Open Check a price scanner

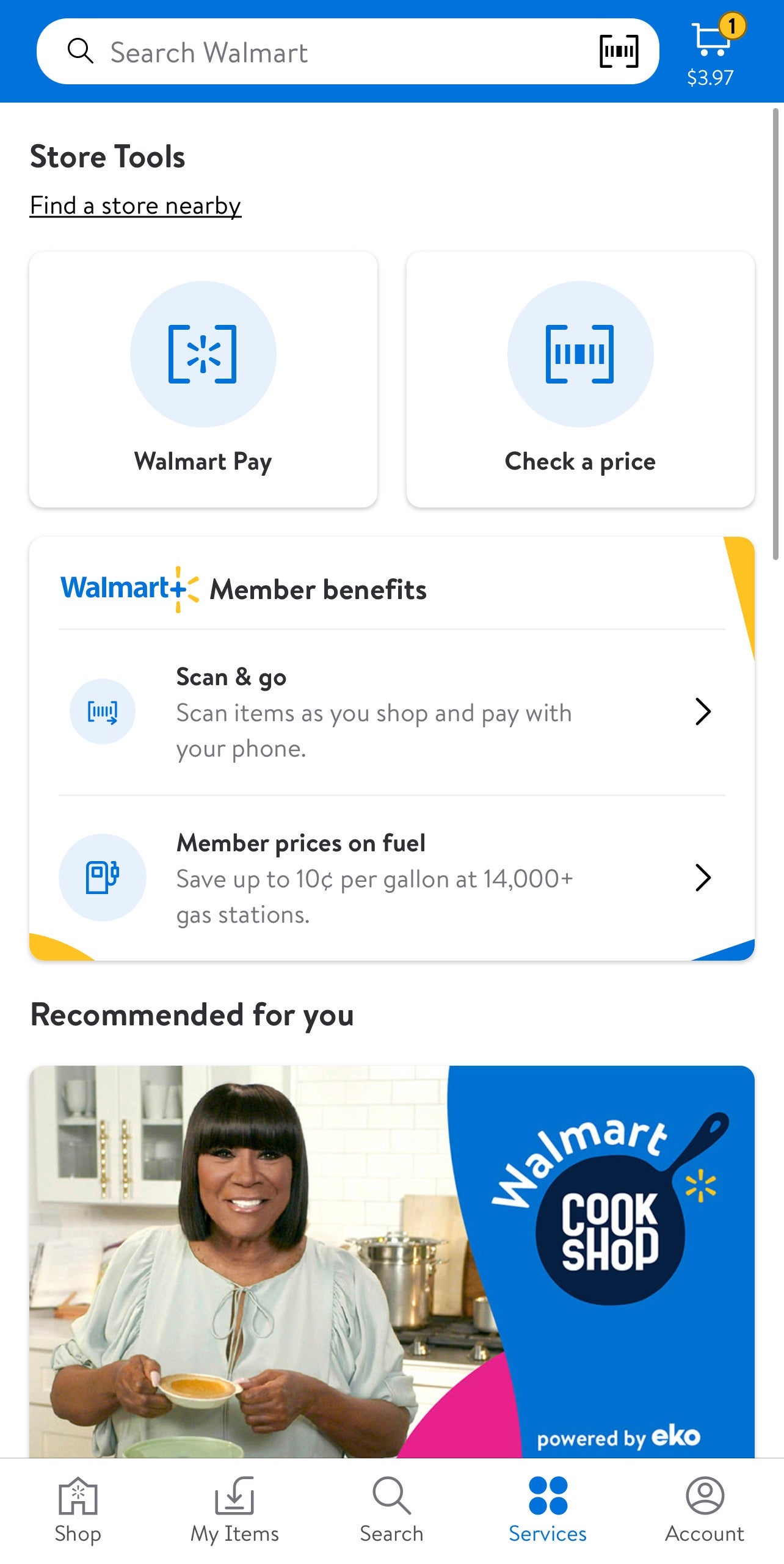[x=579, y=377]
